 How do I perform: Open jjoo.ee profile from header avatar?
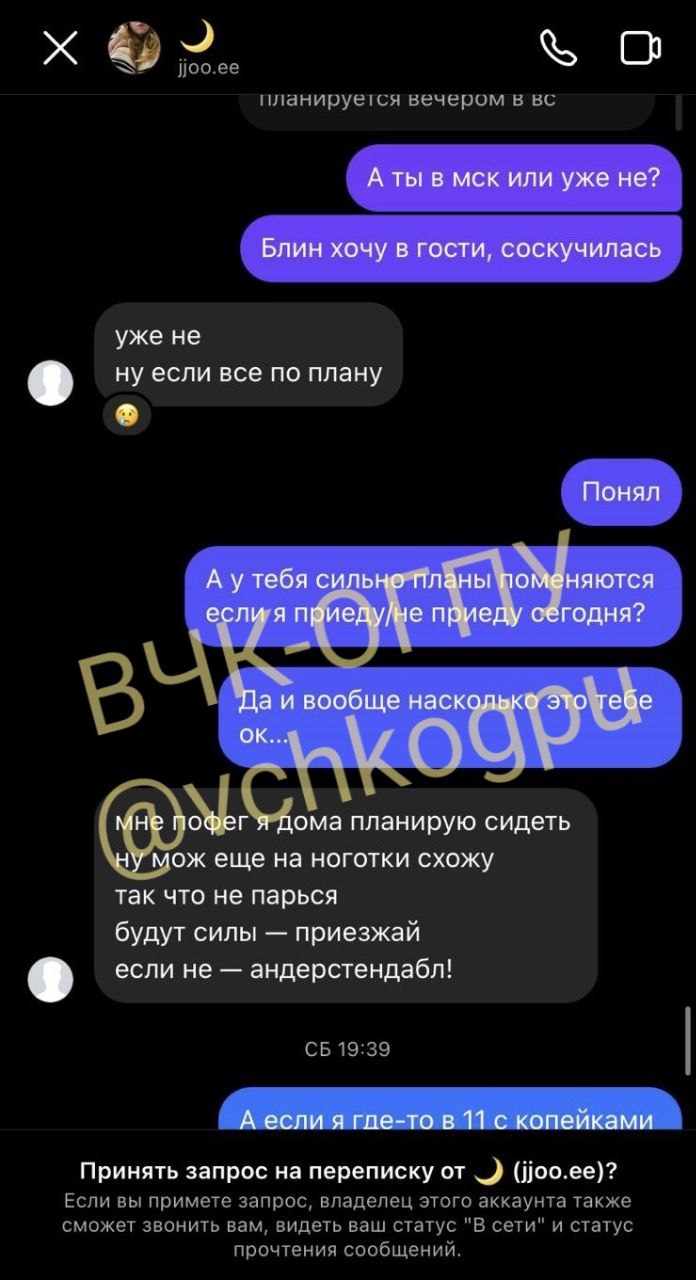pos(134,48)
